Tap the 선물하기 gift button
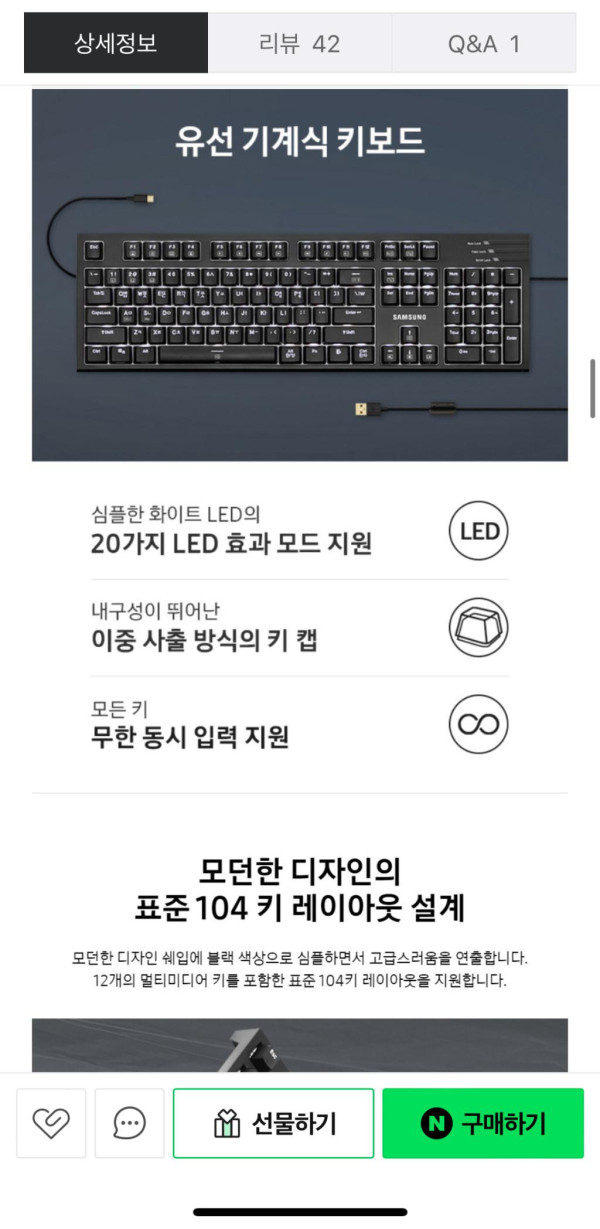600x1229 pixels. [273, 1123]
